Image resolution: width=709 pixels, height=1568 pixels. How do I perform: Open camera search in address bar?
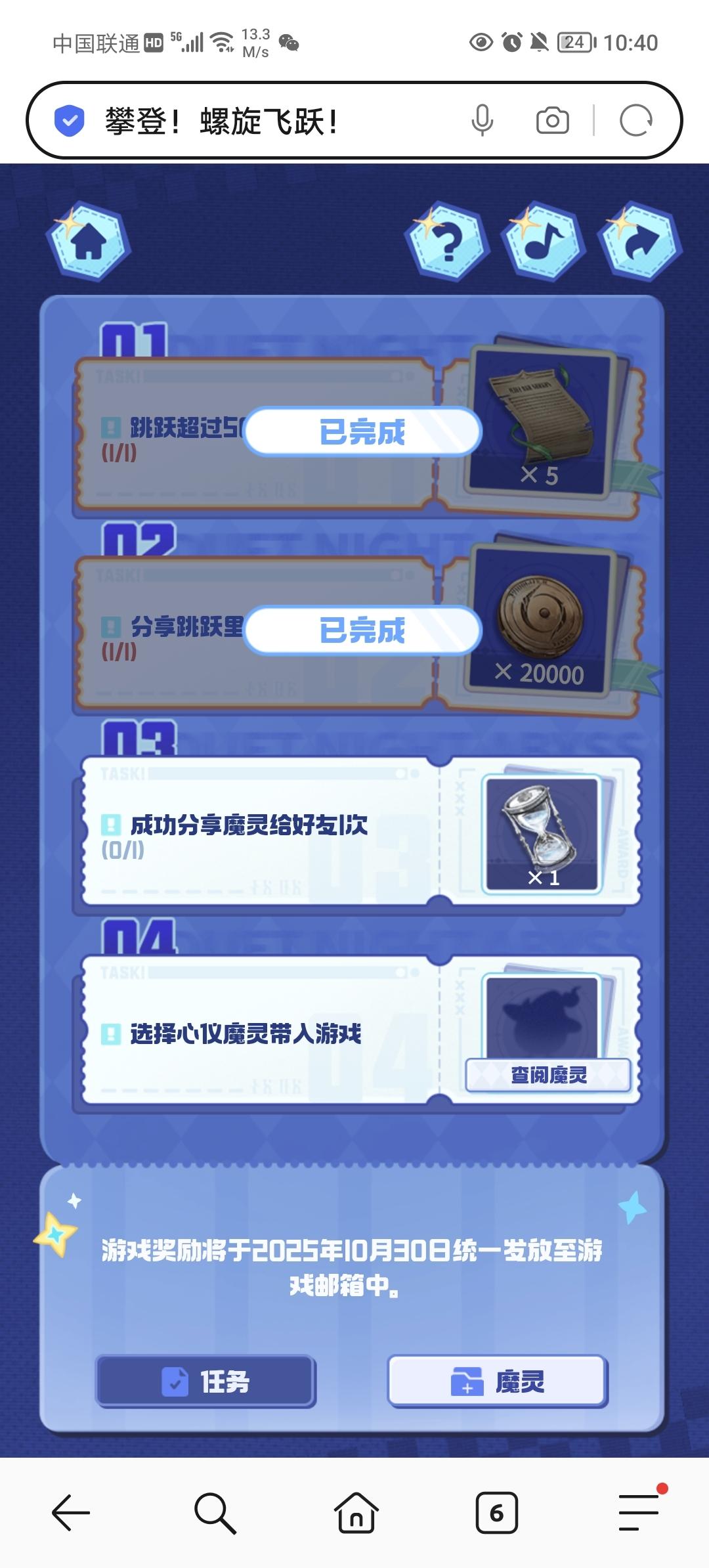tap(552, 121)
